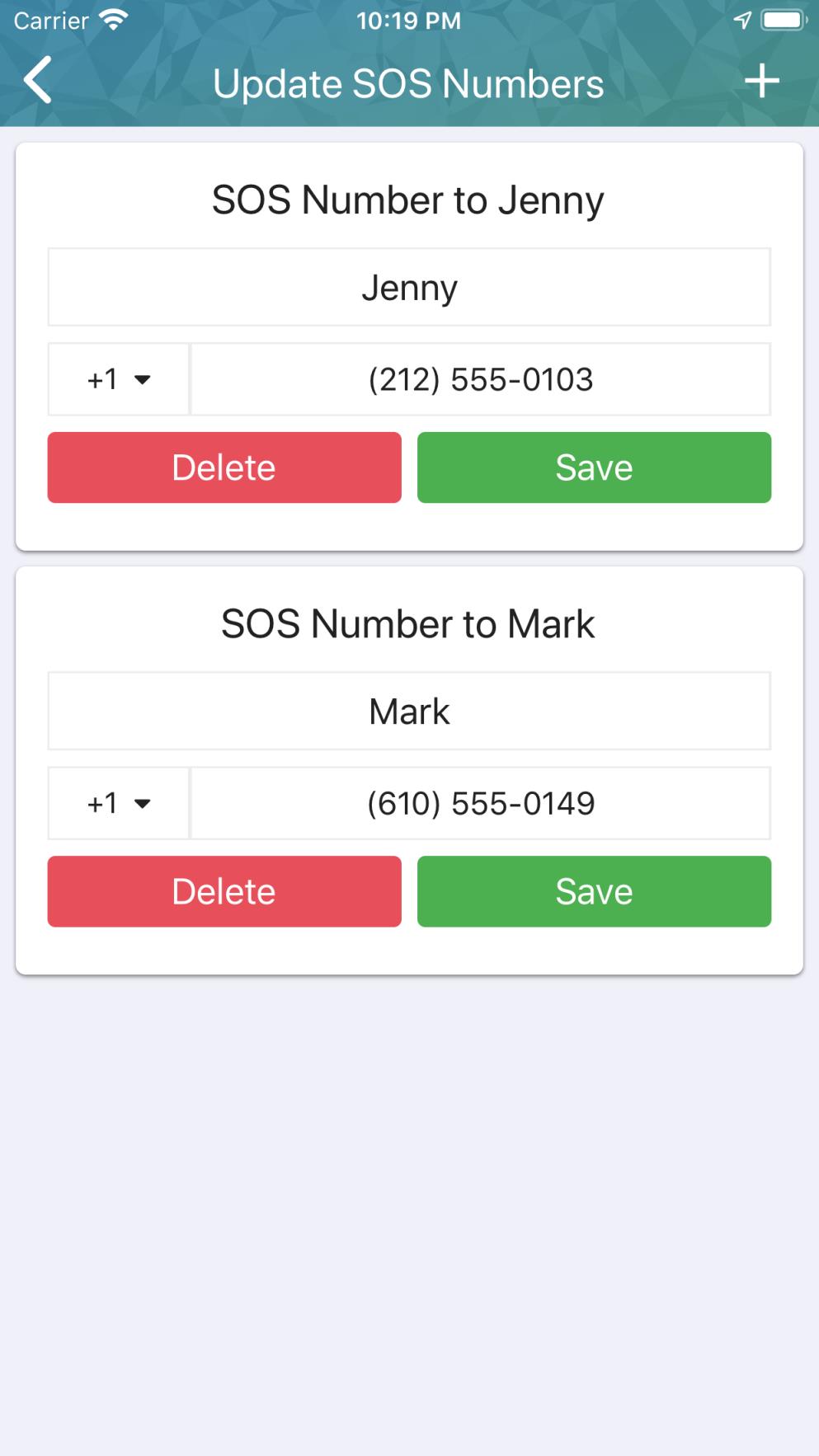The image size is (819, 1456).
Task: Save Jenny's SOS number
Action: 594,467
